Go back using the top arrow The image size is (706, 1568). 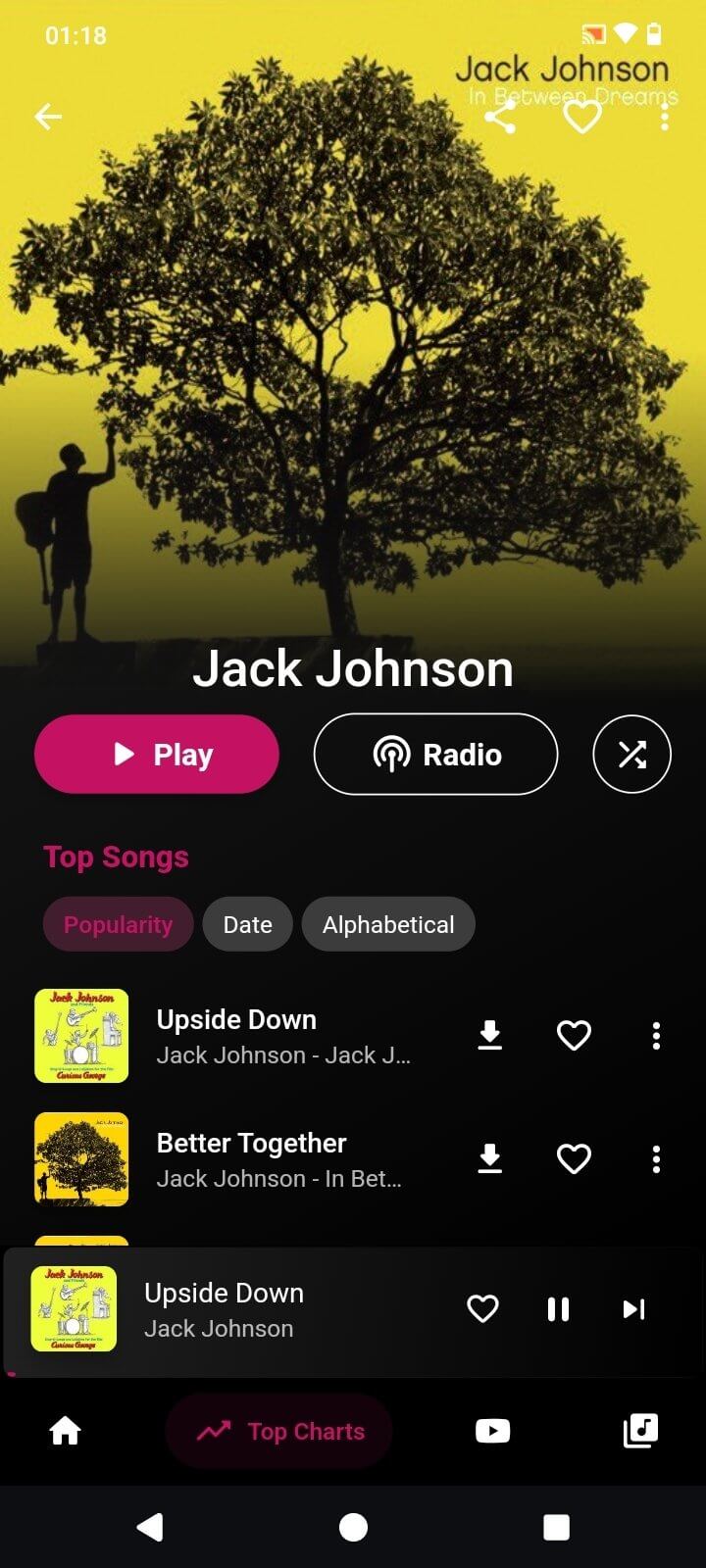48,118
